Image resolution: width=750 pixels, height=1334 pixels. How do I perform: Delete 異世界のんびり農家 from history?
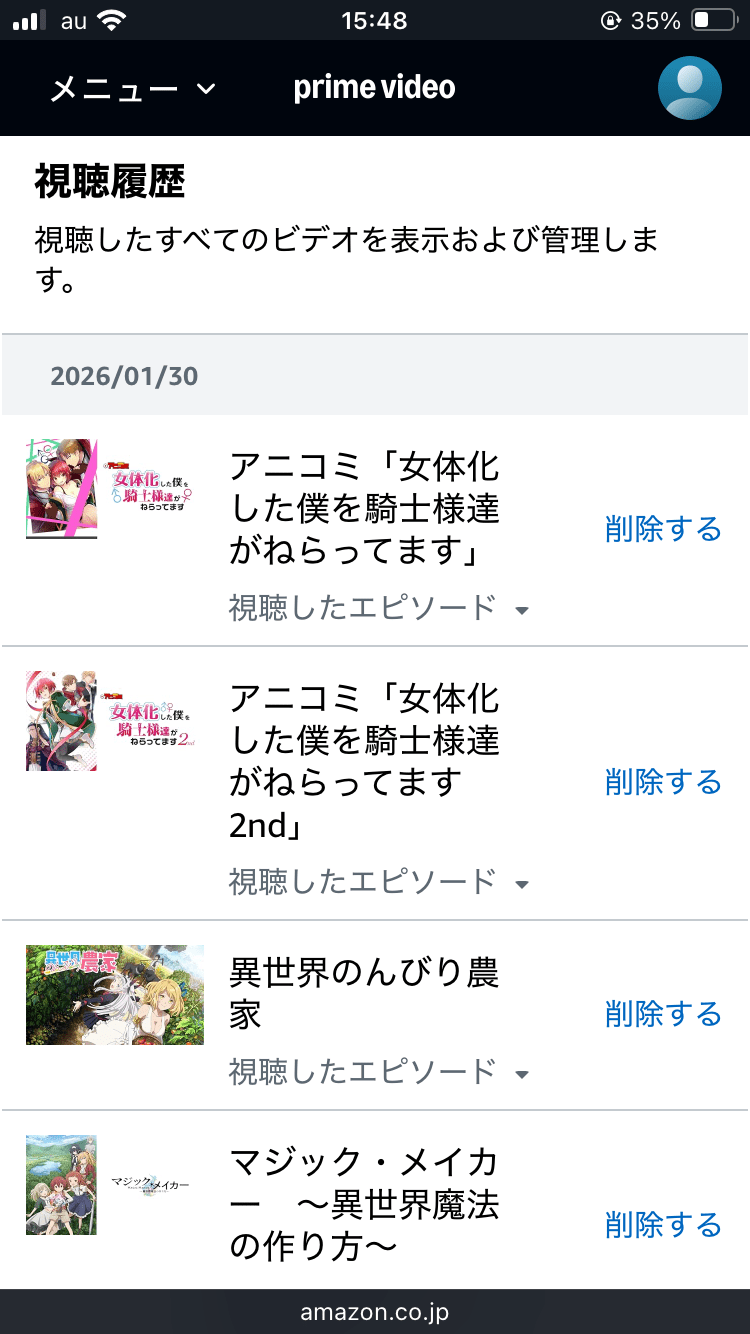pos(663,1014)
